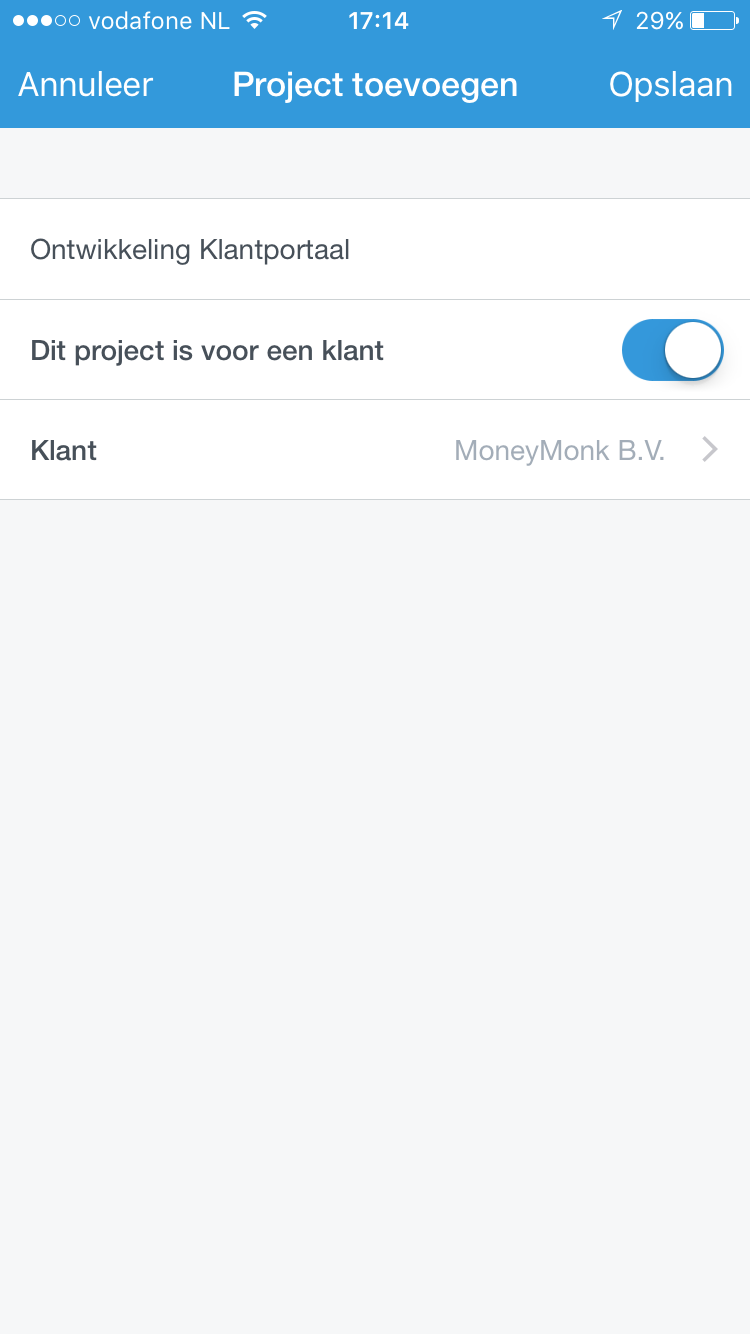Viewport: 750px width, 1334px height.
Task: Open Klant row to change MoneyMonk B.V.
Action: [375, 450]
